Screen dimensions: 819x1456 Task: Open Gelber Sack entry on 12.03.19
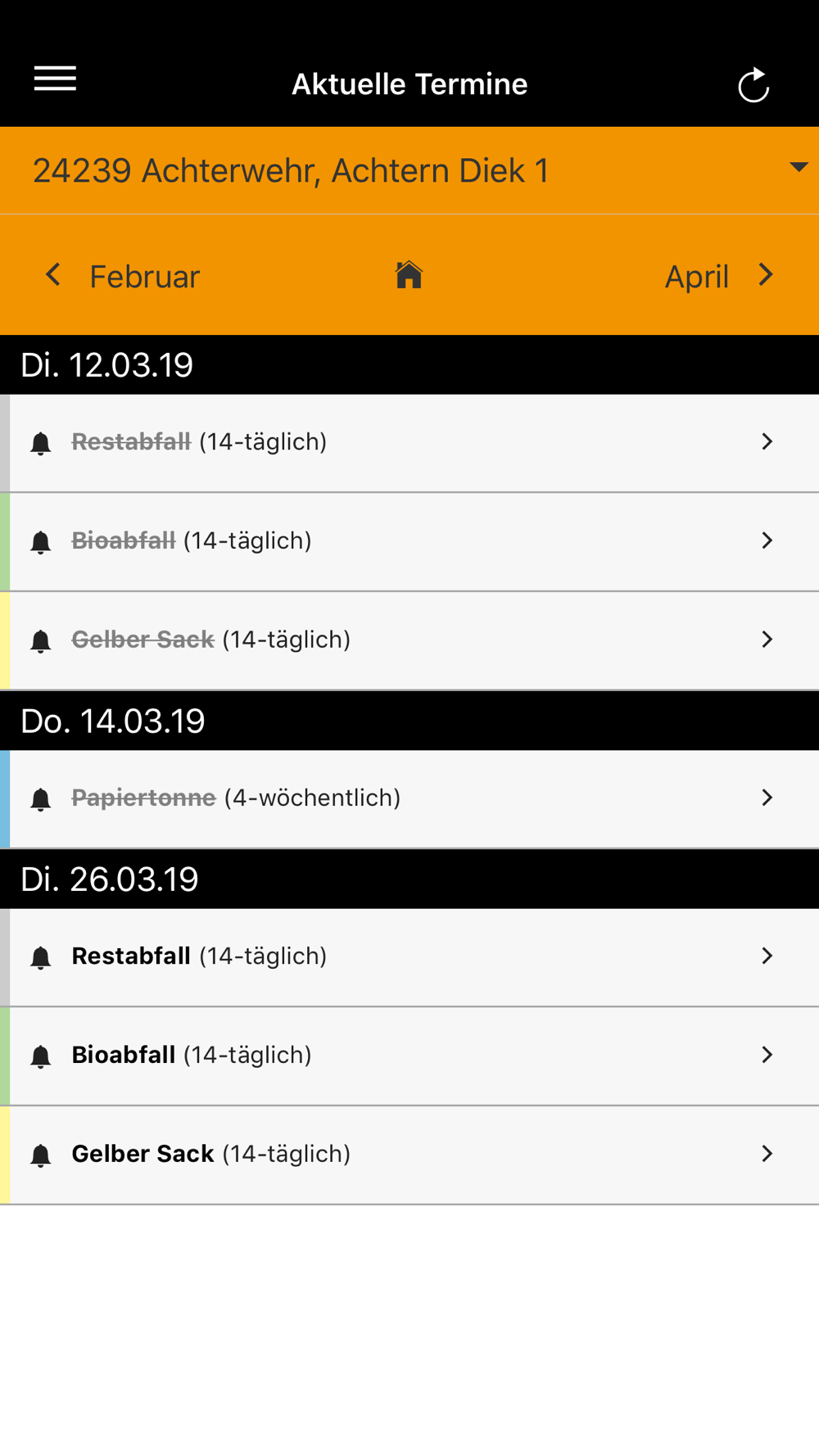pos(409,641)
